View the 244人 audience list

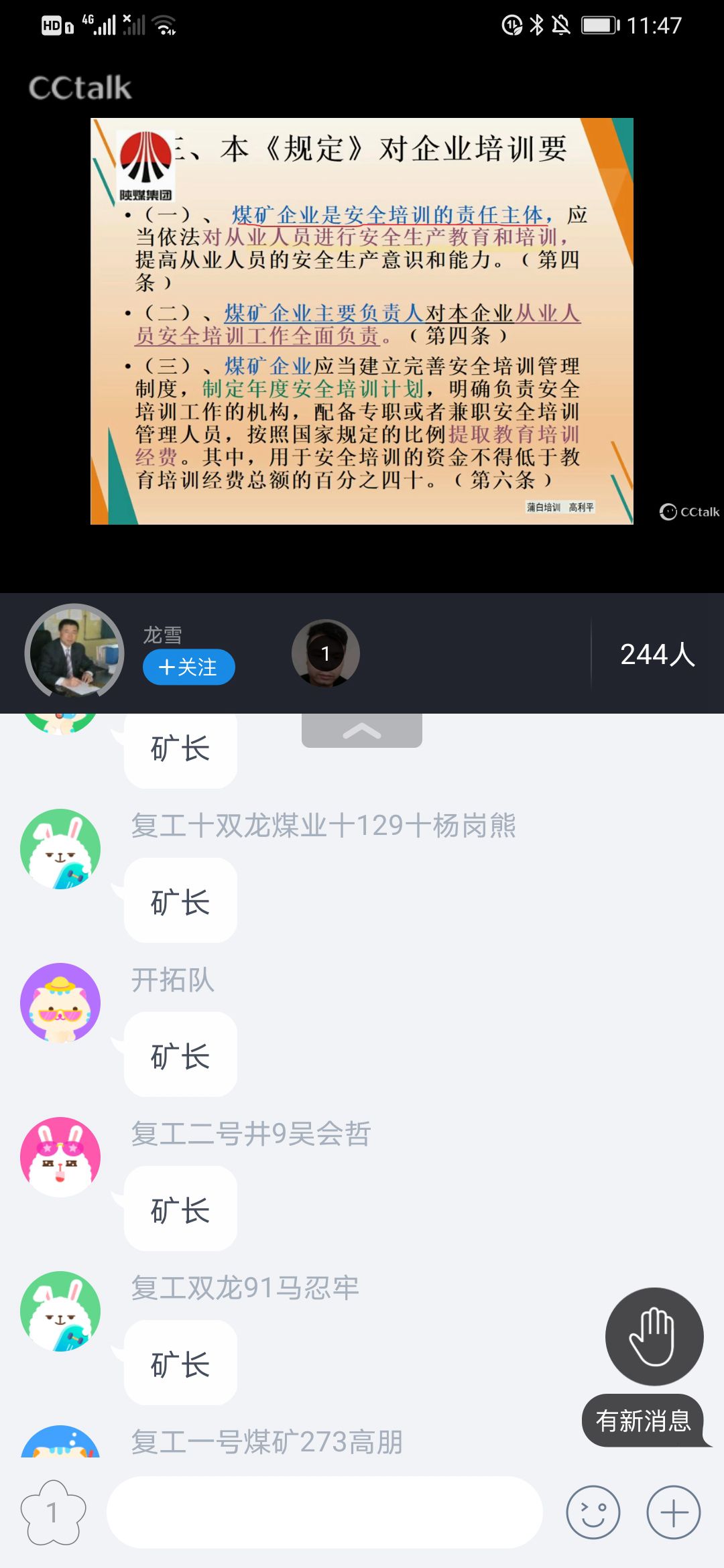[657, 654]
